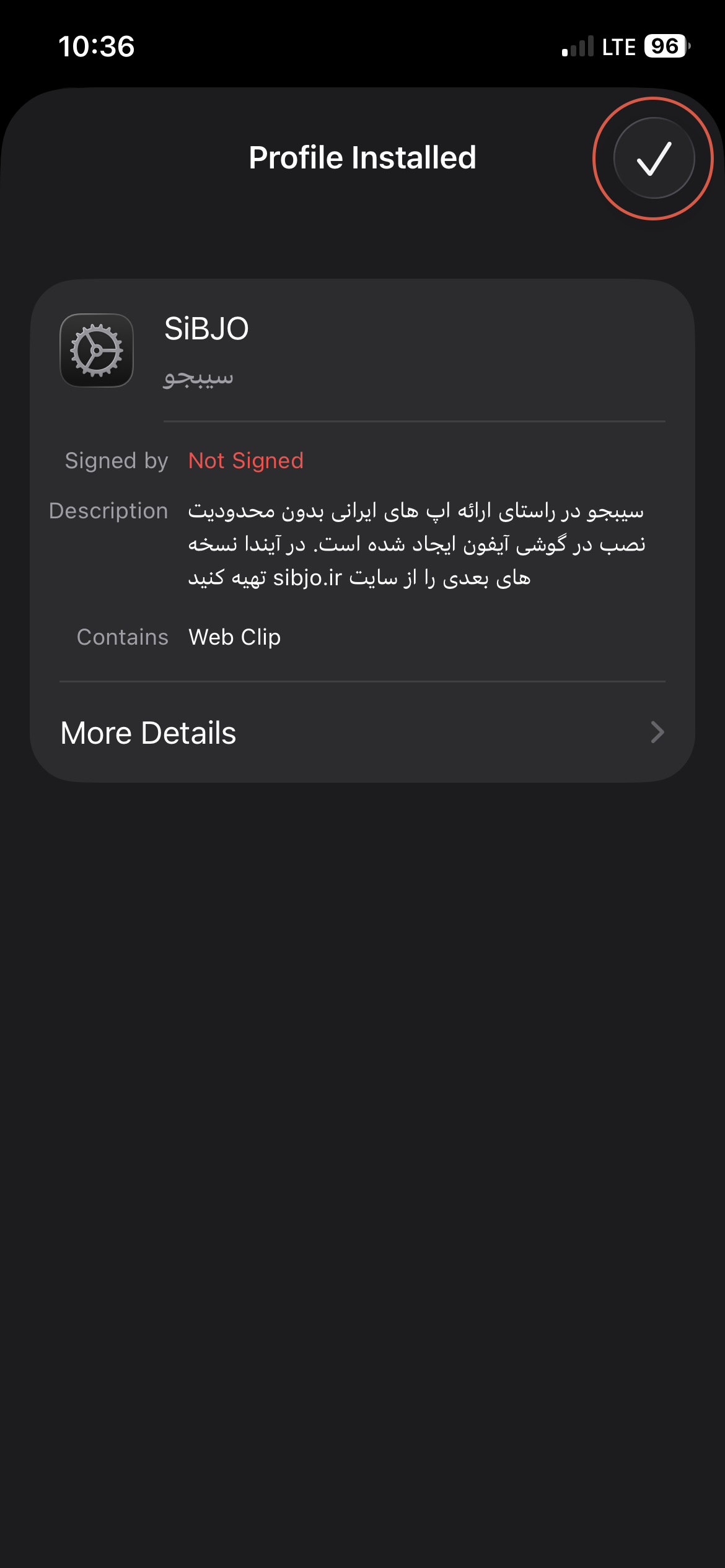Open More Details for SiBJO profile
725x1568 pixels.
point(362,733)
